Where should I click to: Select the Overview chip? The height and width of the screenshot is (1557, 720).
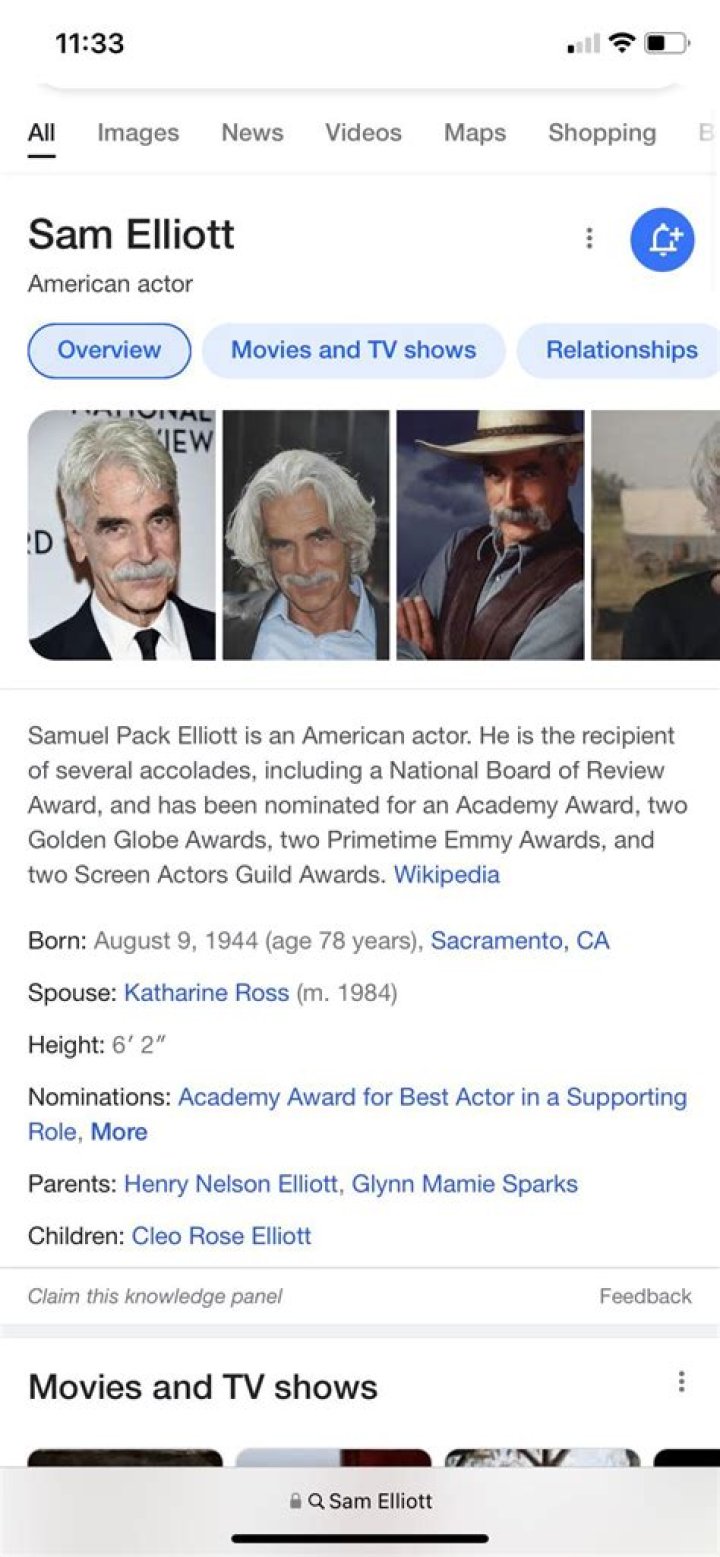pyautogui.click(x=109, y=350)
